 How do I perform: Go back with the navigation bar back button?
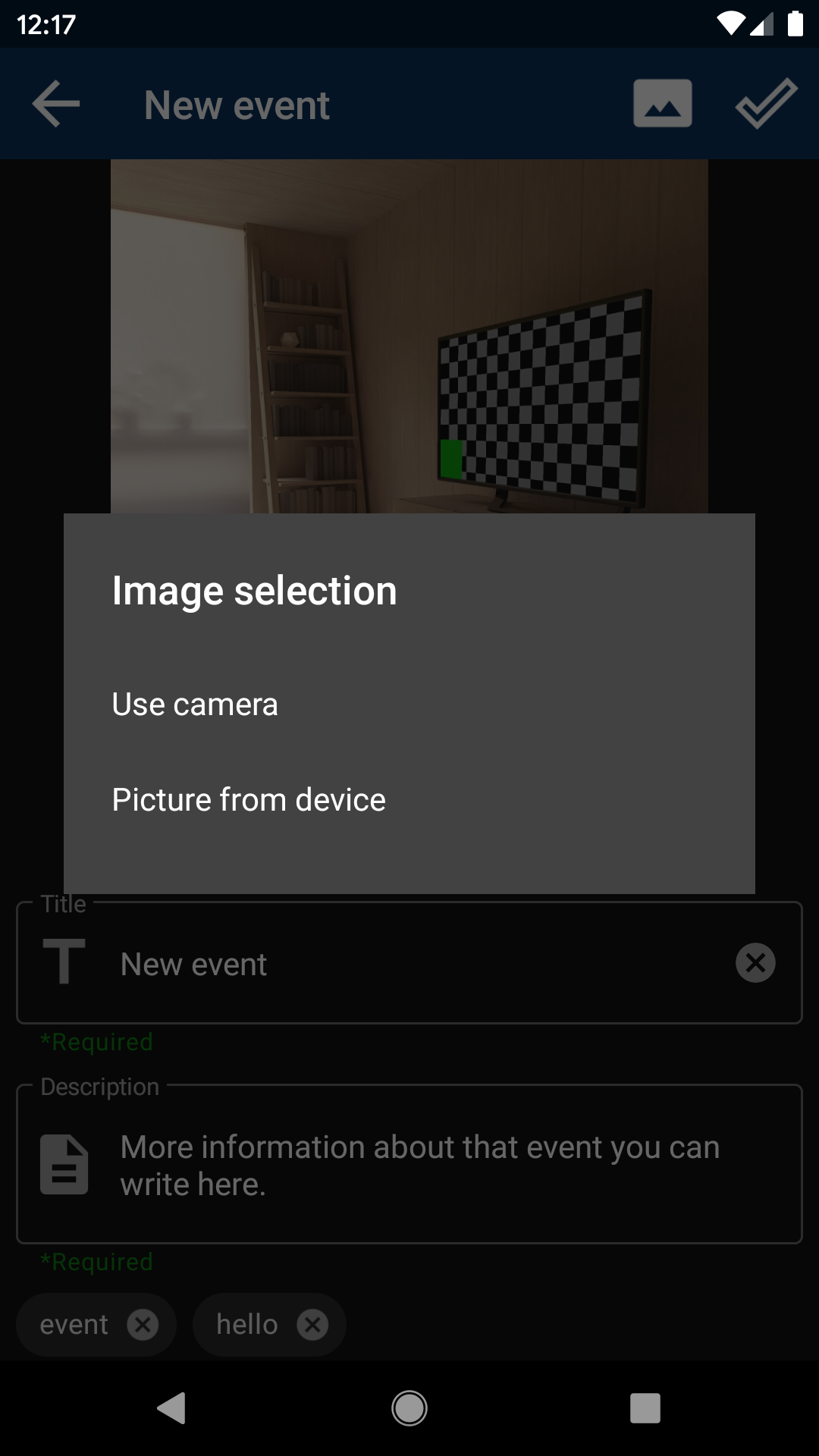click(x=172, y=1409)
